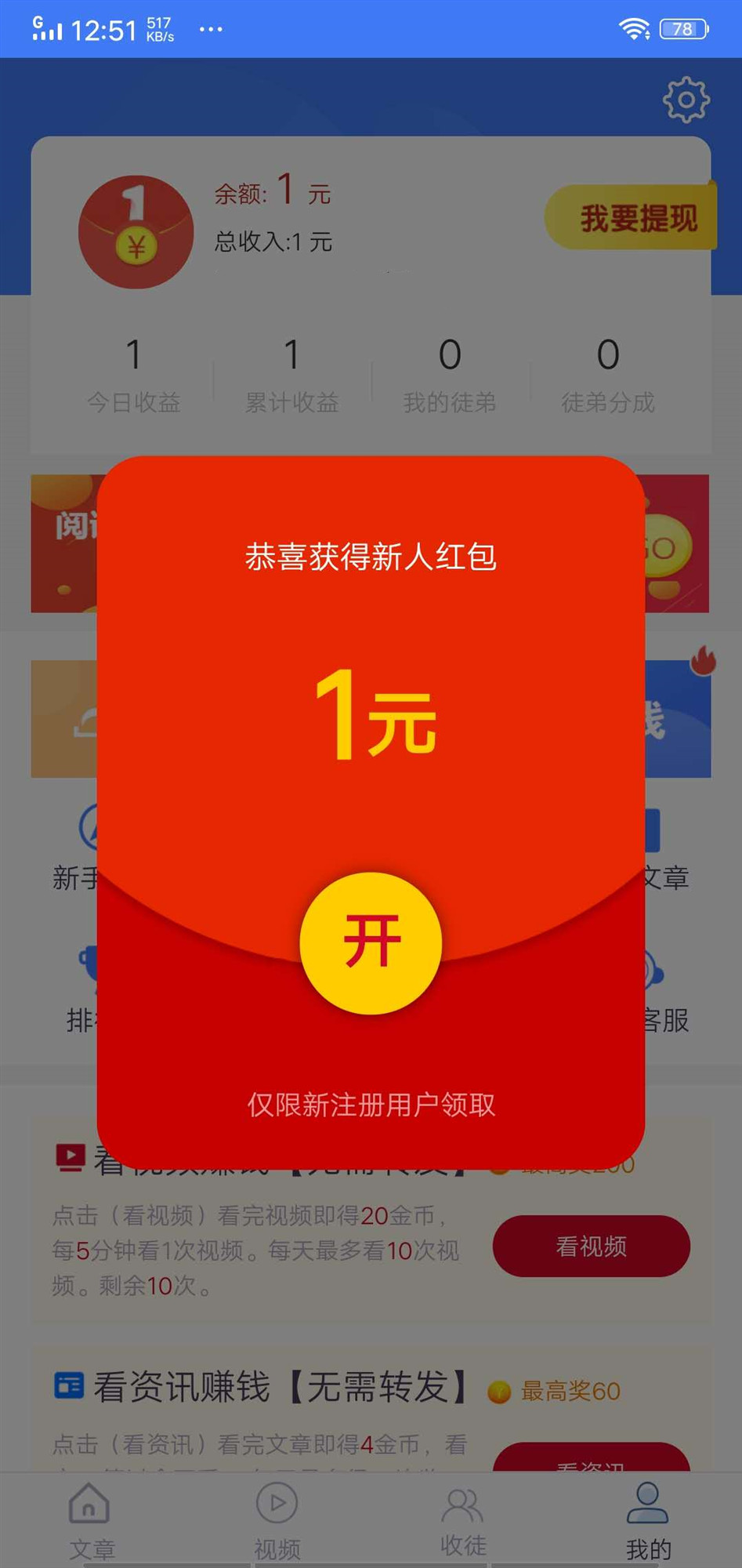Tap the 今日收益 earnings counter
The height and width of the screenshot is (1568, 742).
[134, 375]
